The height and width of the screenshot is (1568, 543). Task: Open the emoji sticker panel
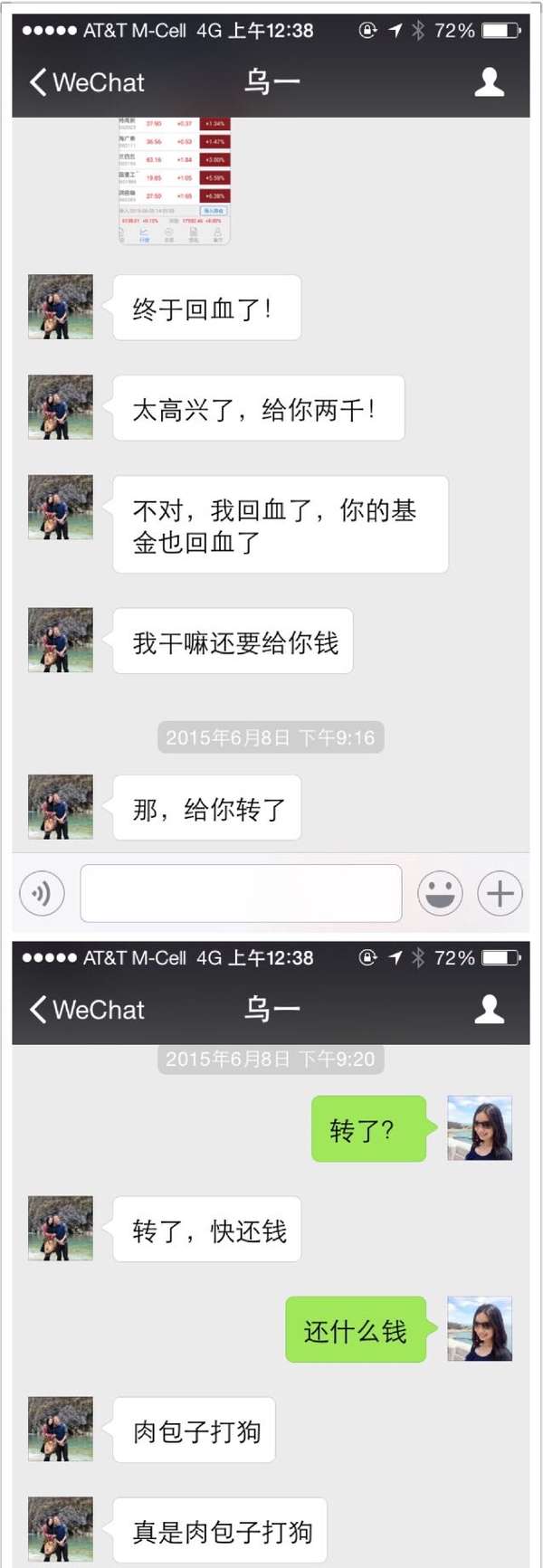(440, 893)
